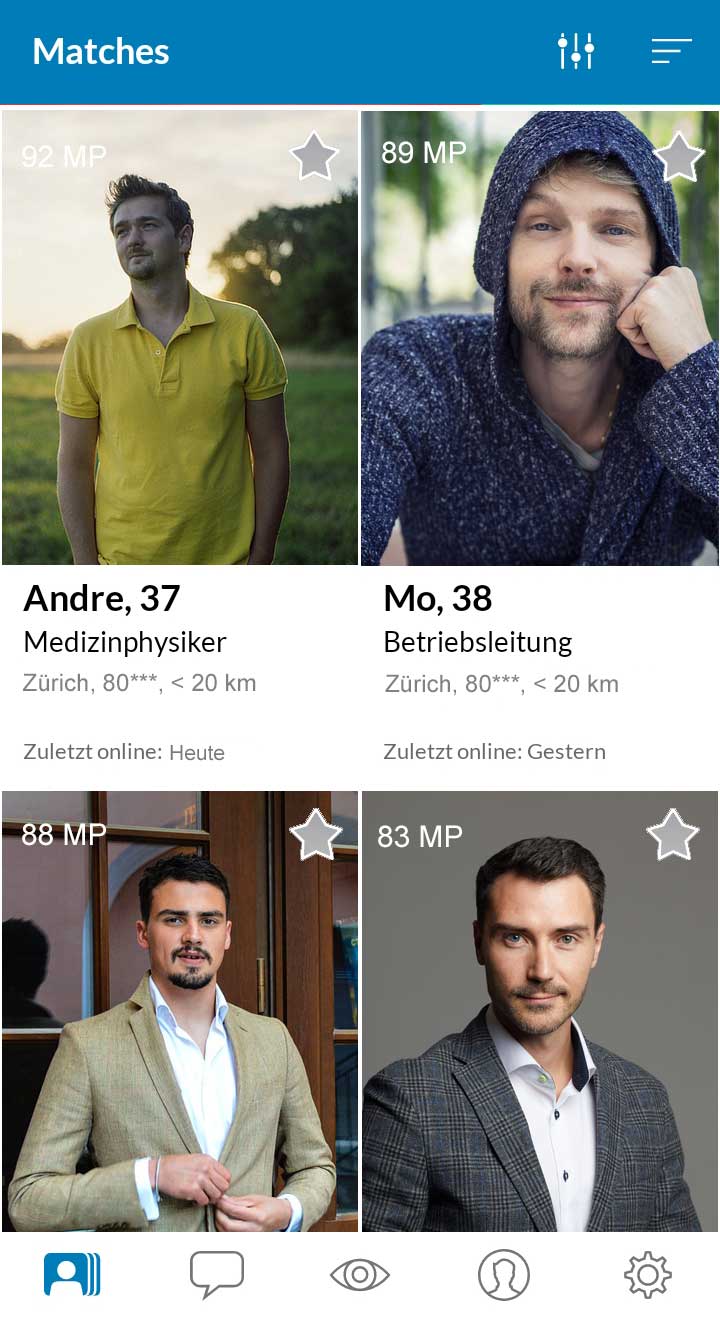Favorite Mo using his star icon

pos(679,157)
